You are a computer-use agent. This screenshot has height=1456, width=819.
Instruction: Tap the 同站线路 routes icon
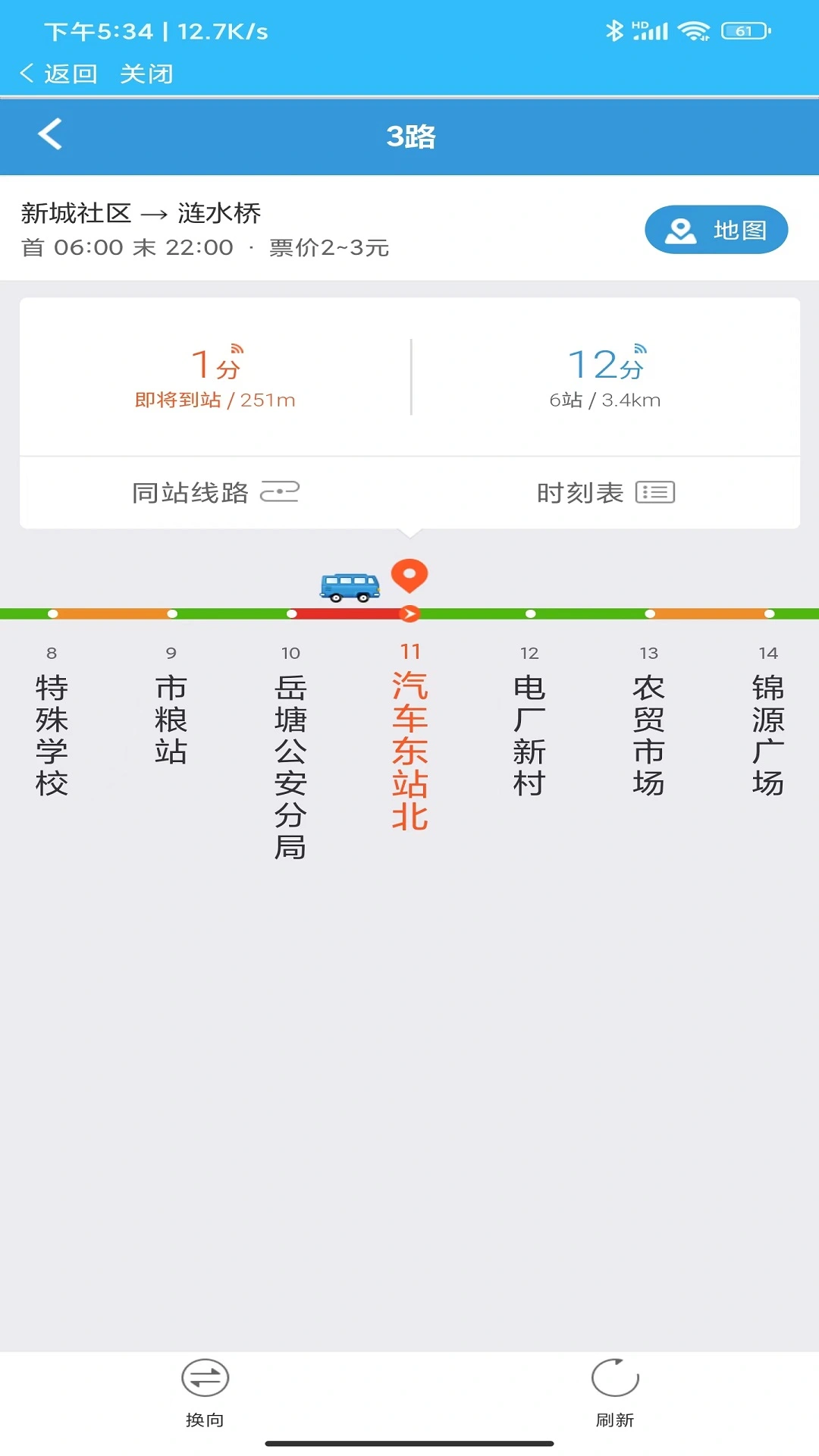tap(281, 493)
